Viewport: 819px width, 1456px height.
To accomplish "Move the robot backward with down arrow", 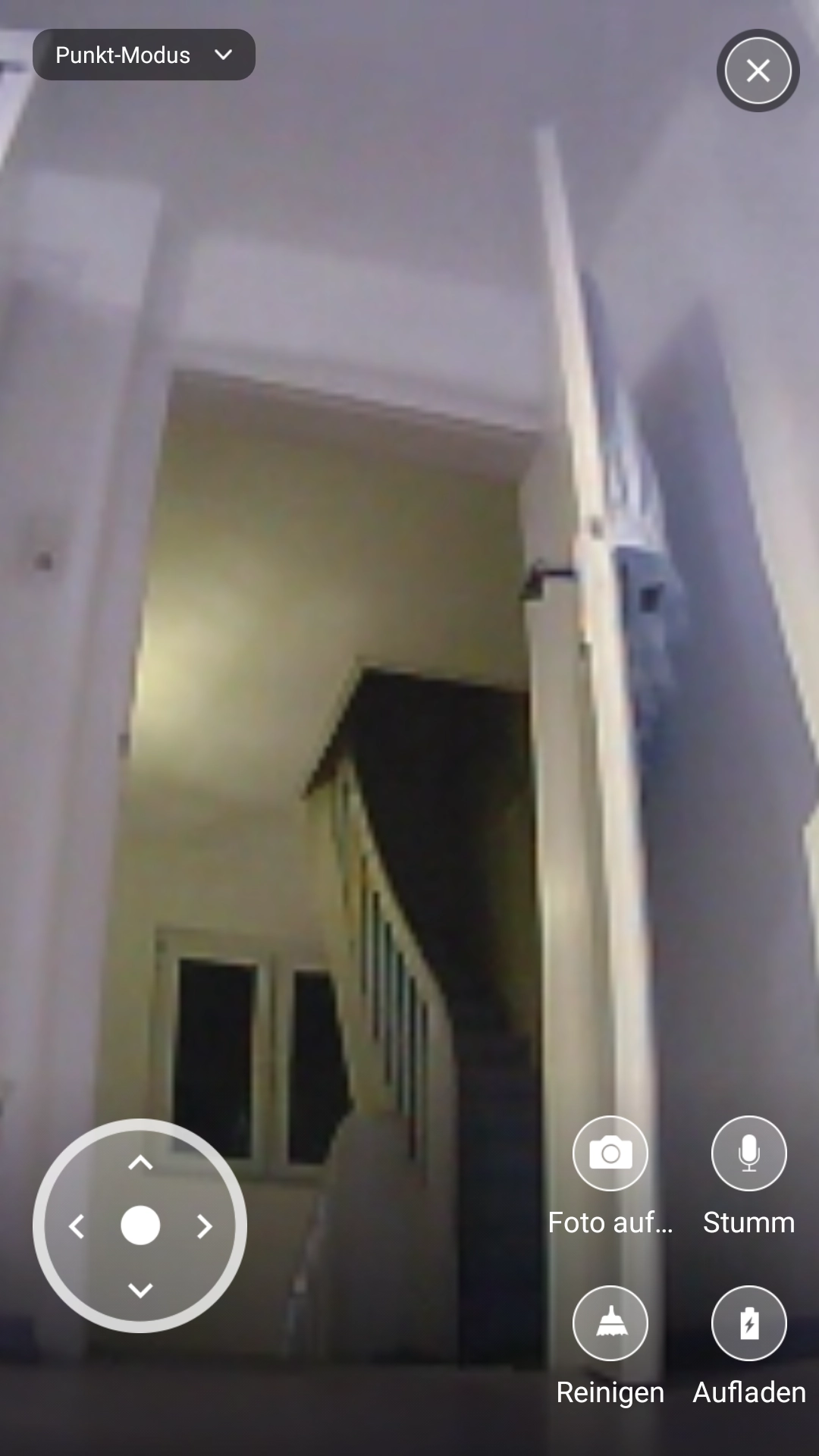I will 140,1290.
